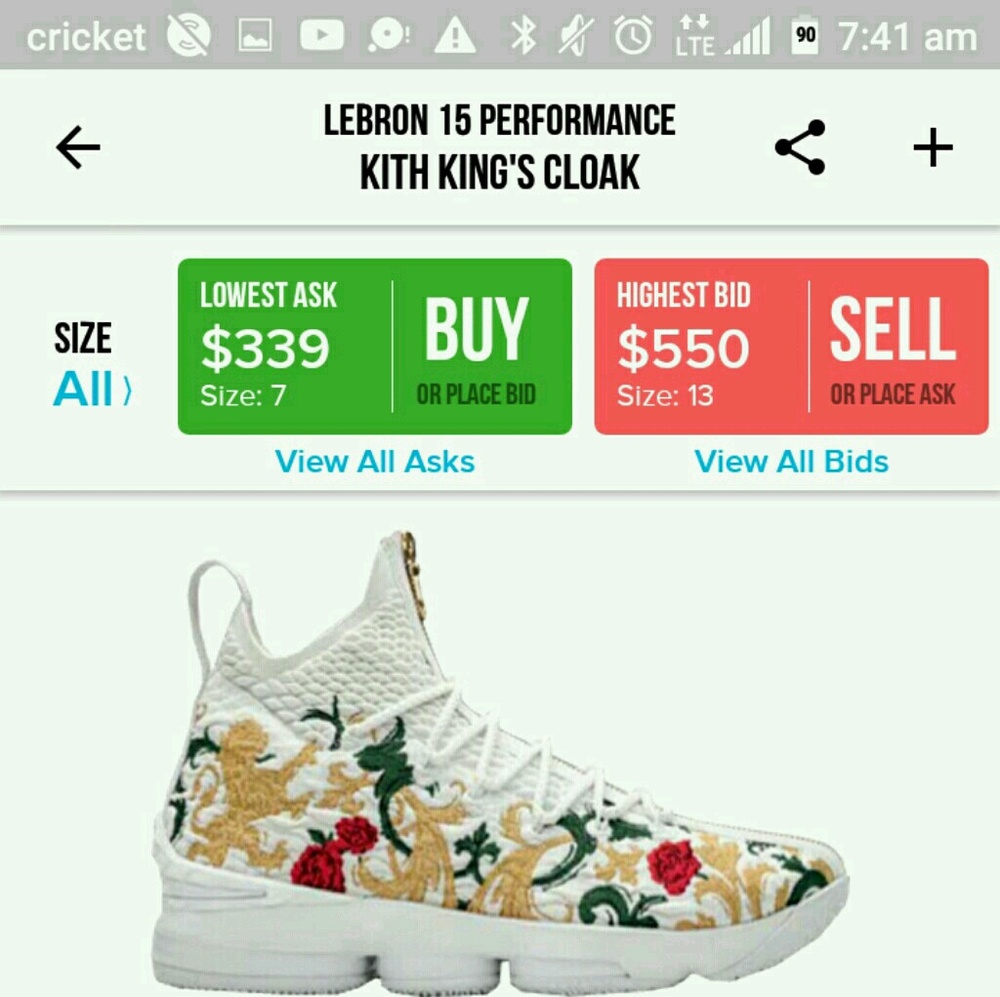Screen dimensions: 1000x997
Task: Open the sneaker product image
Action: click(x=500, y=760)
